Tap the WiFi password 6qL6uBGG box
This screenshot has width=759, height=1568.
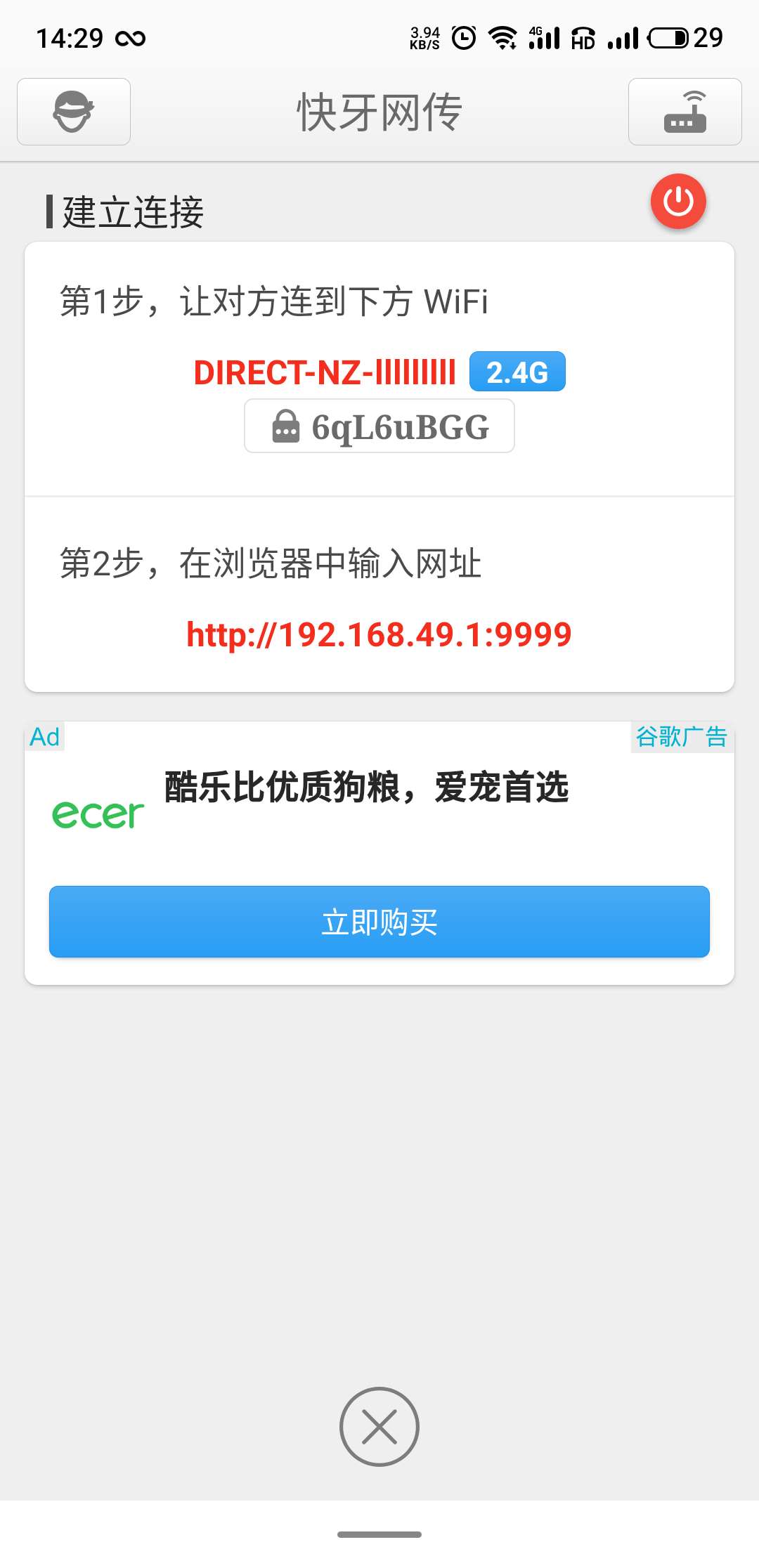tap(379, 426)
